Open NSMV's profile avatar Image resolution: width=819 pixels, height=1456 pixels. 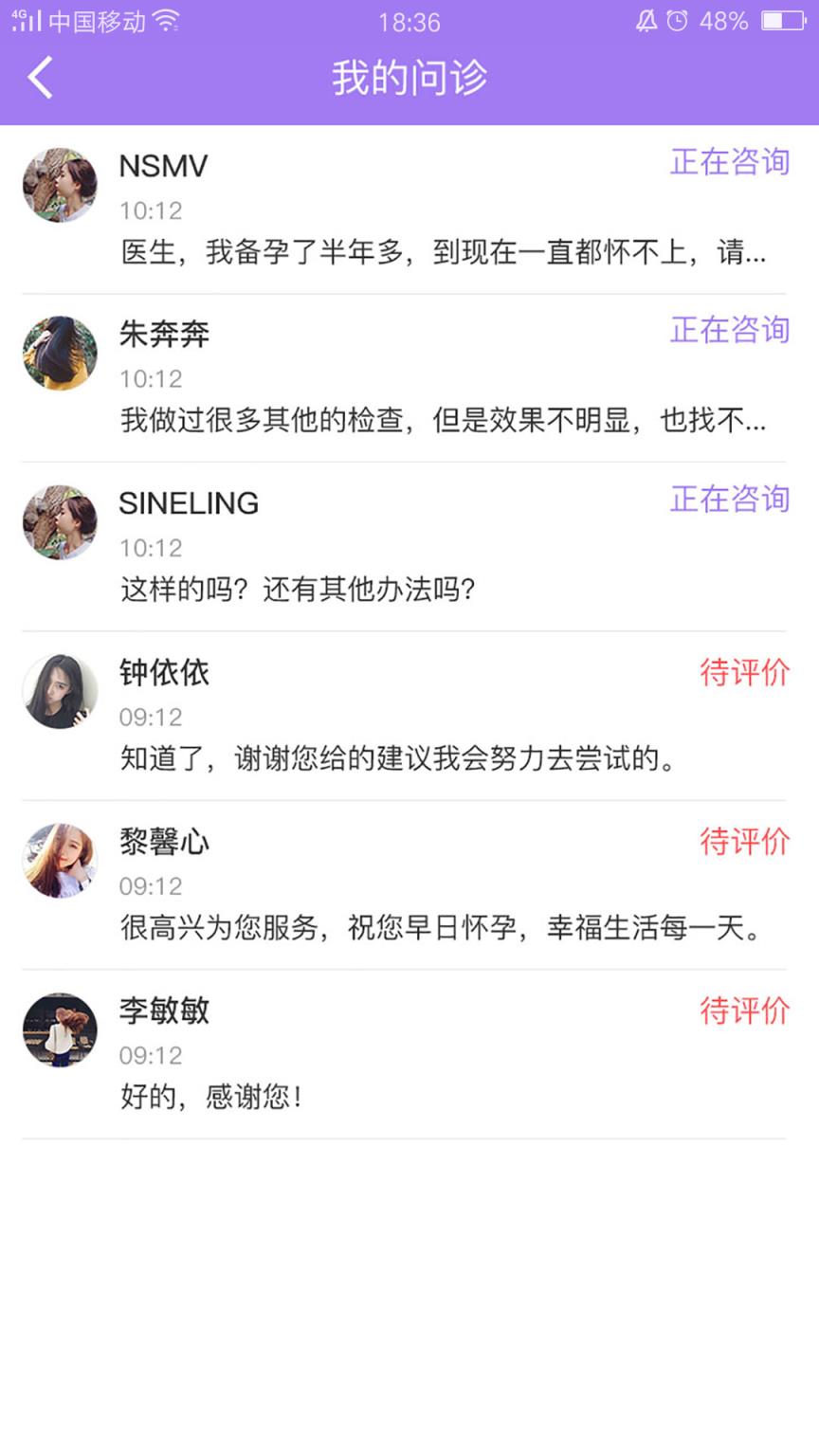pos(60,185)
